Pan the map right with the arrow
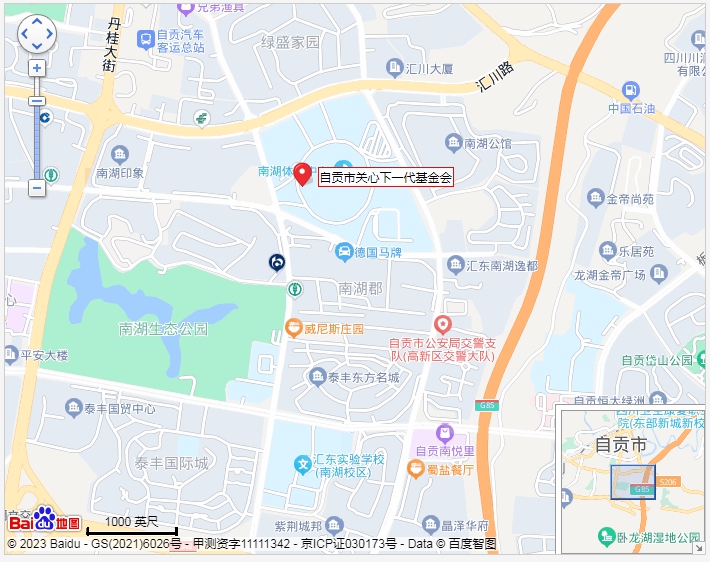The image size is (710, 562). (50, 35)
